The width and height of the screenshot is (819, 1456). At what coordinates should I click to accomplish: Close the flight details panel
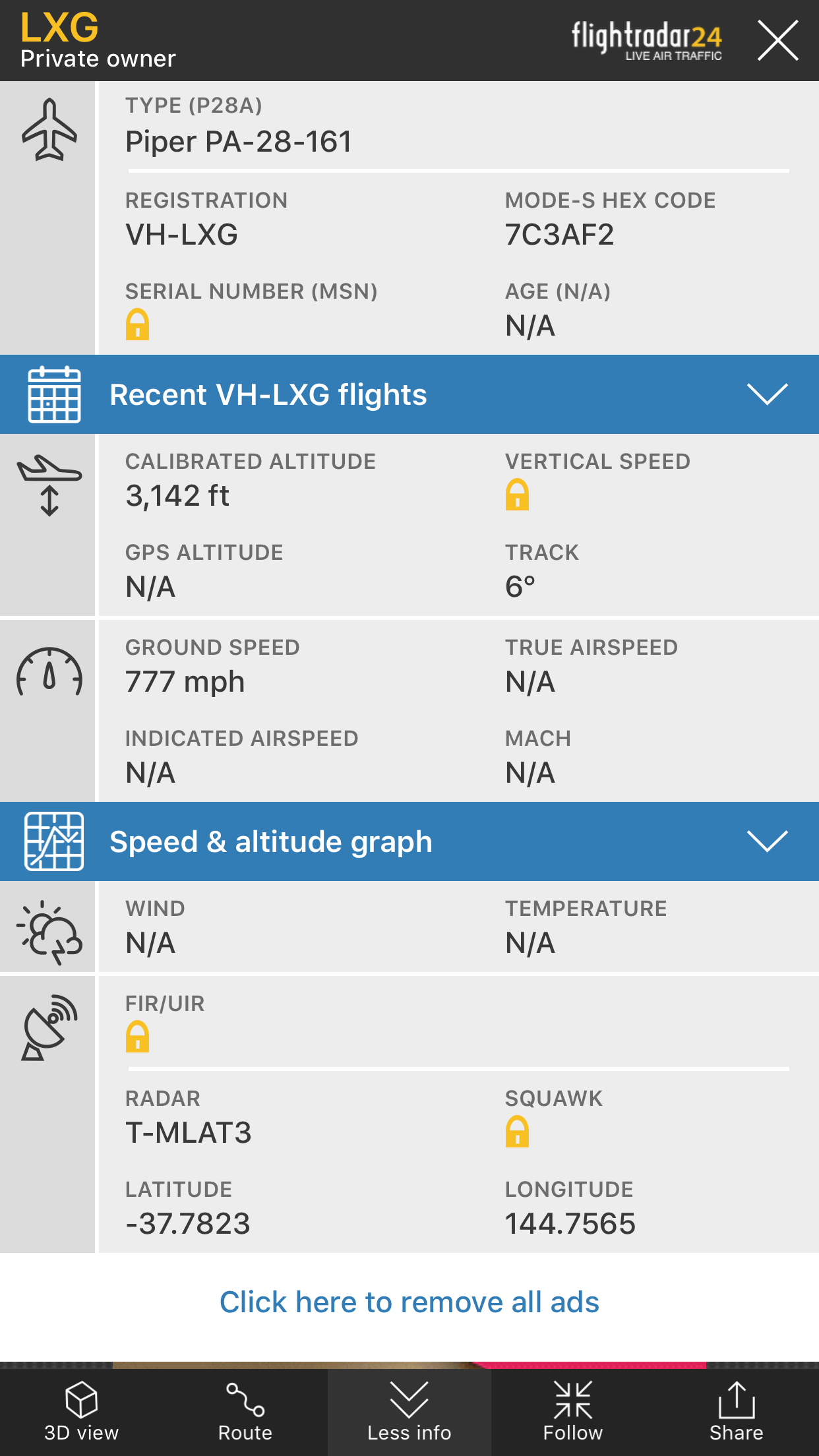click(777, 40)
